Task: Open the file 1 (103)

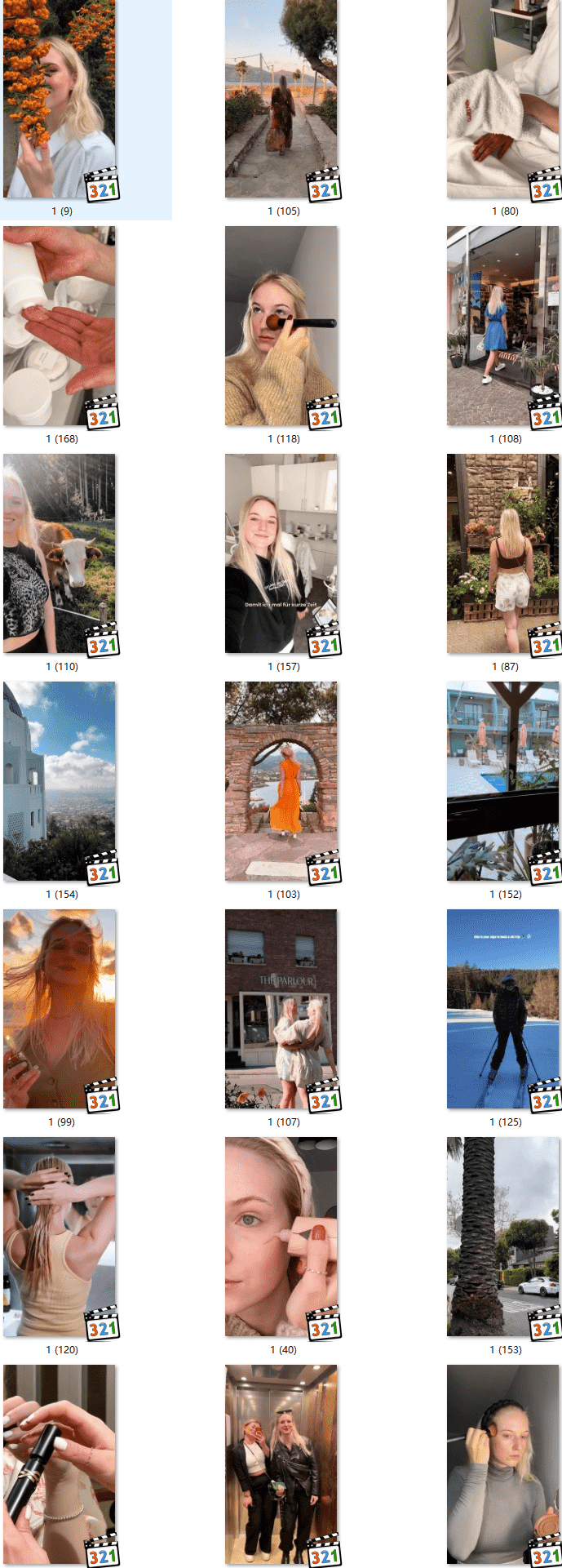Action: 281,782
